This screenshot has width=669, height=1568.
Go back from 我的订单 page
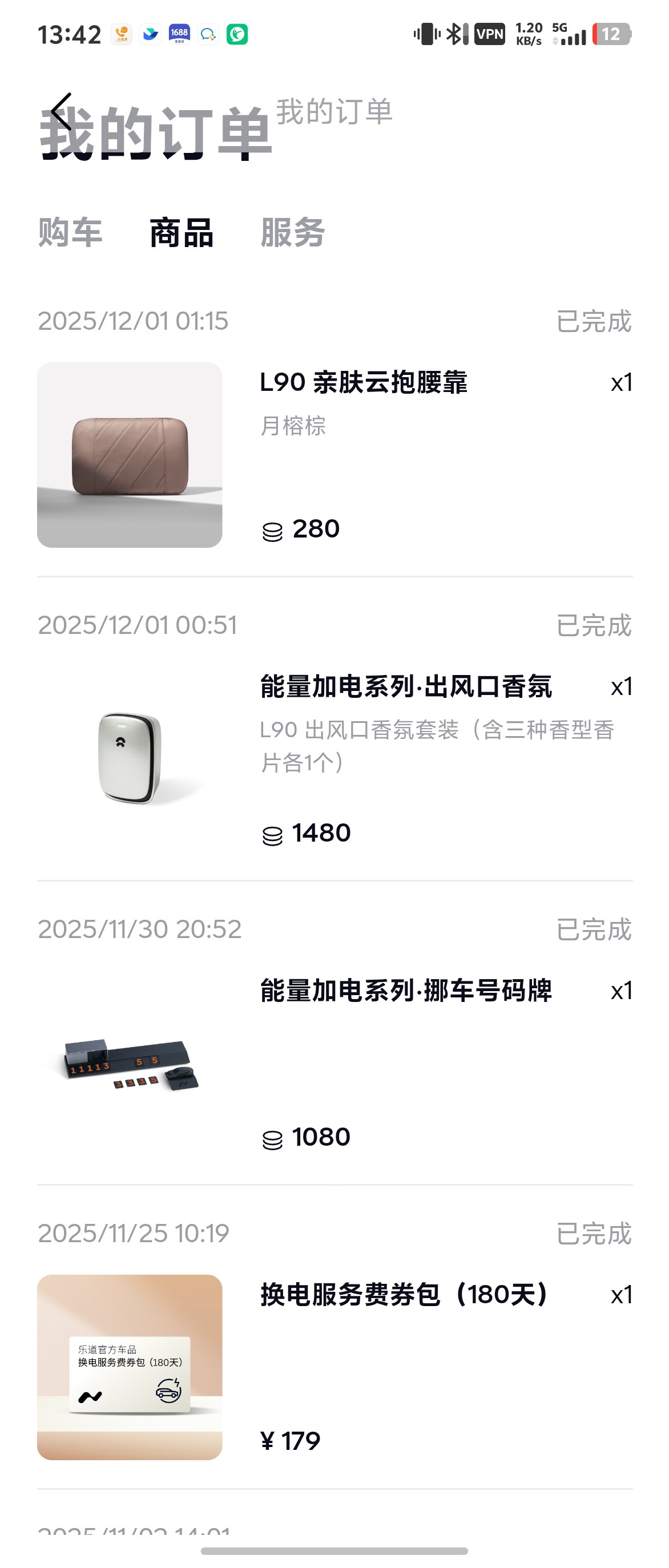(x=62, y=112)
